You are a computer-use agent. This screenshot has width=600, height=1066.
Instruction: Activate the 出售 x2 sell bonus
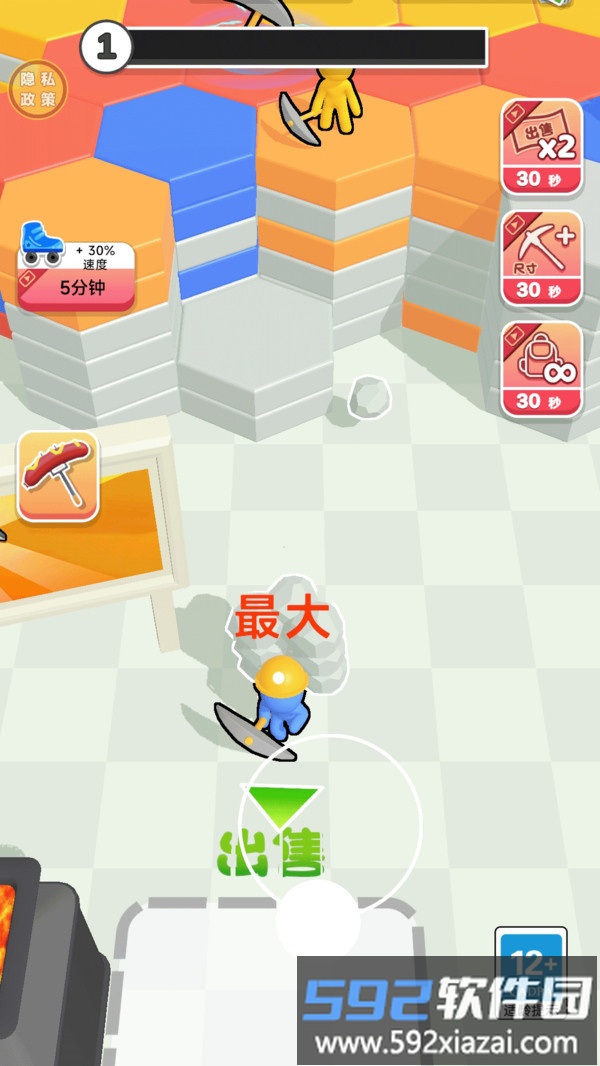tap(542, 145)
